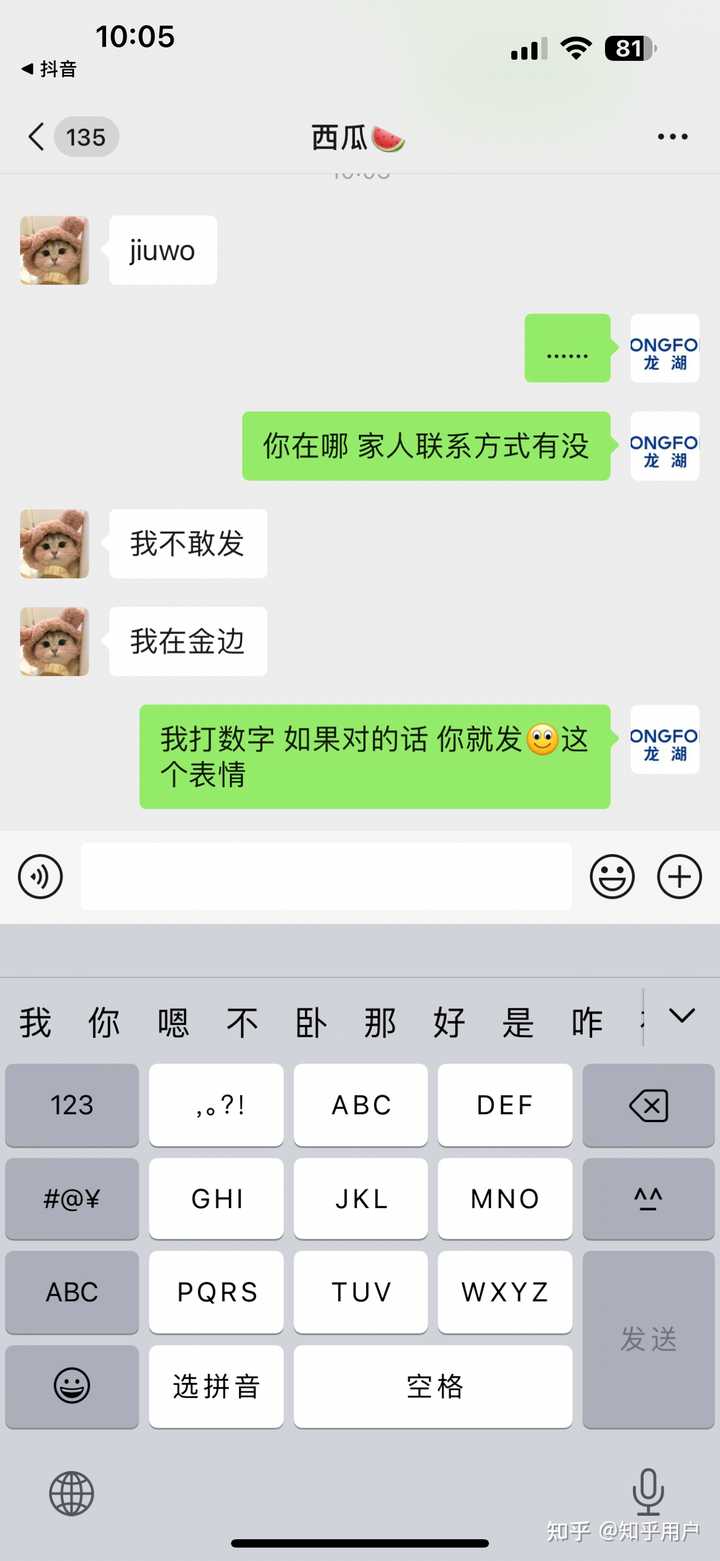
Task: Start dictation with the microphone
Action: (x=648, y=1492)
